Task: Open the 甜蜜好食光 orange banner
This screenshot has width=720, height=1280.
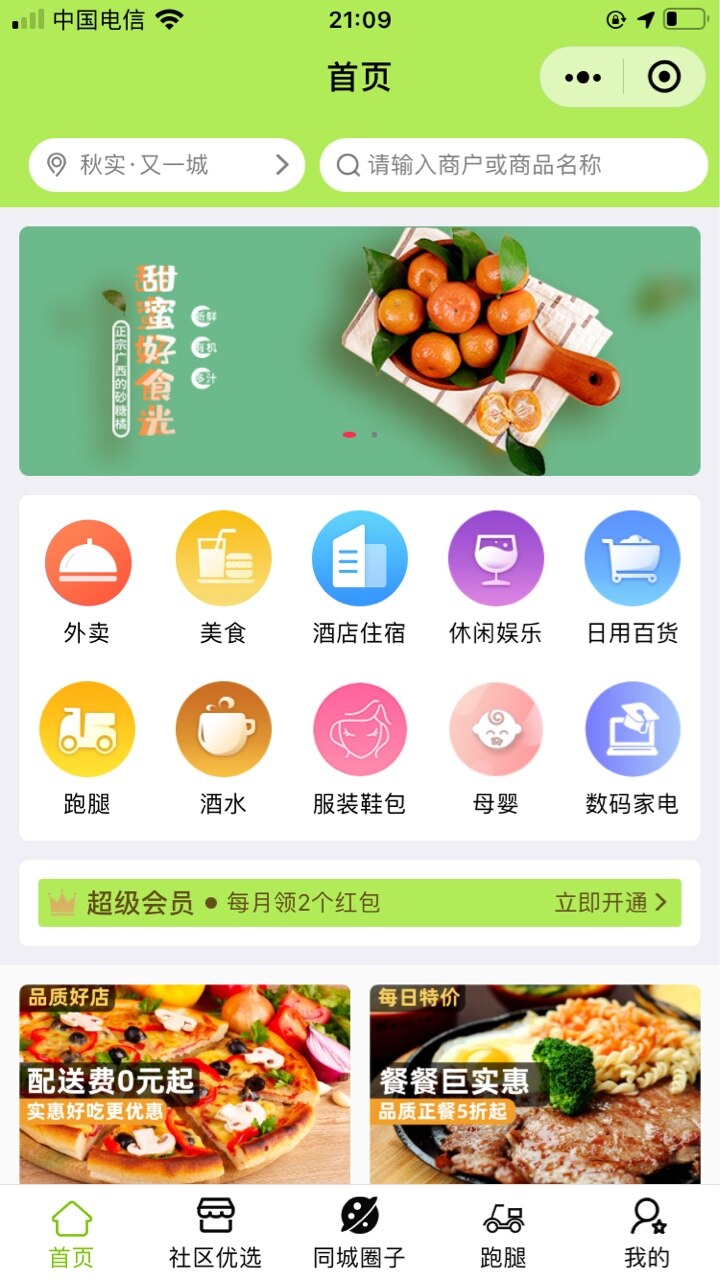Action: click(359, 351)
